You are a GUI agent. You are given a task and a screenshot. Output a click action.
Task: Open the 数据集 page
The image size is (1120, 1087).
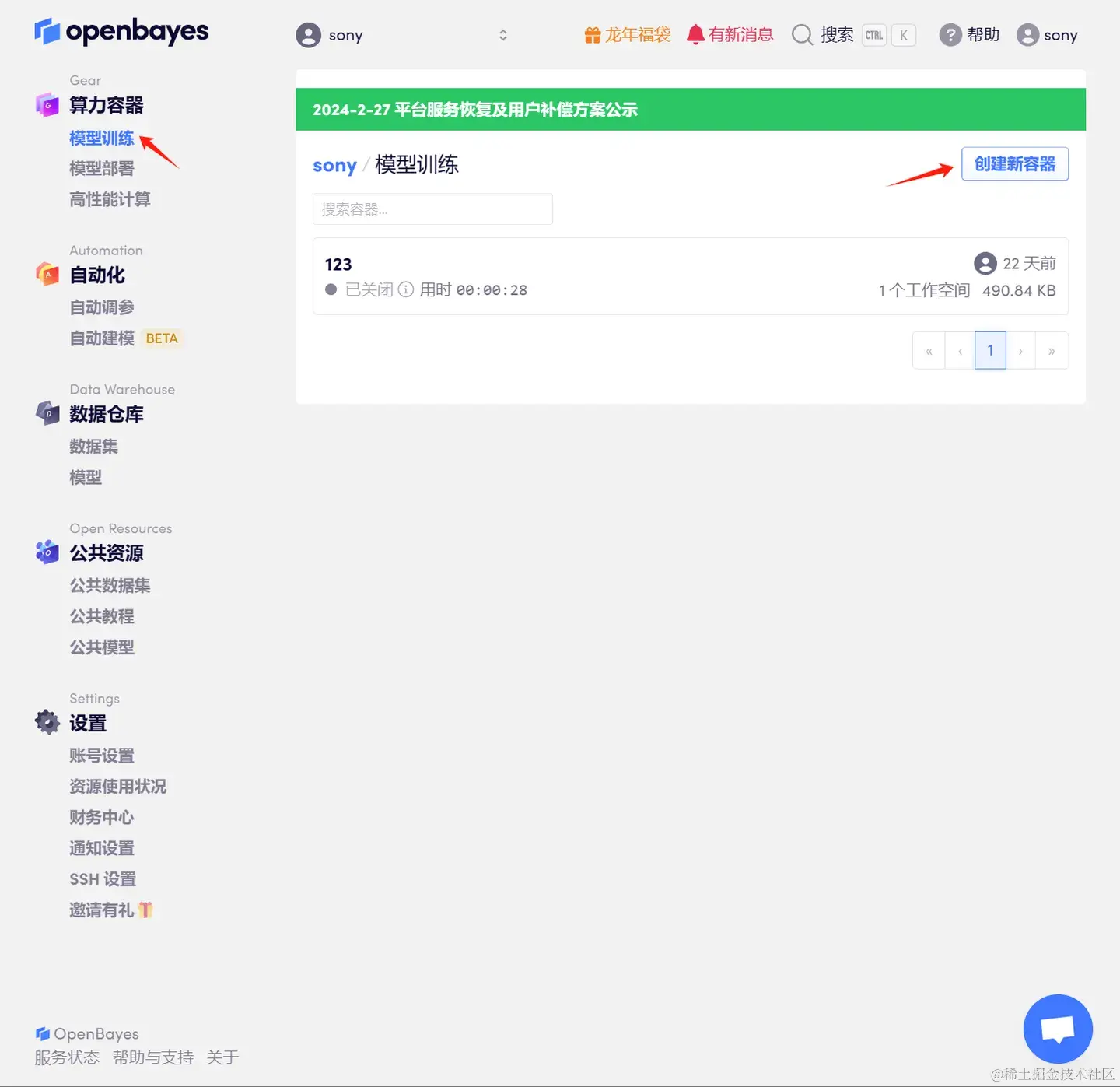coord(93,447)
